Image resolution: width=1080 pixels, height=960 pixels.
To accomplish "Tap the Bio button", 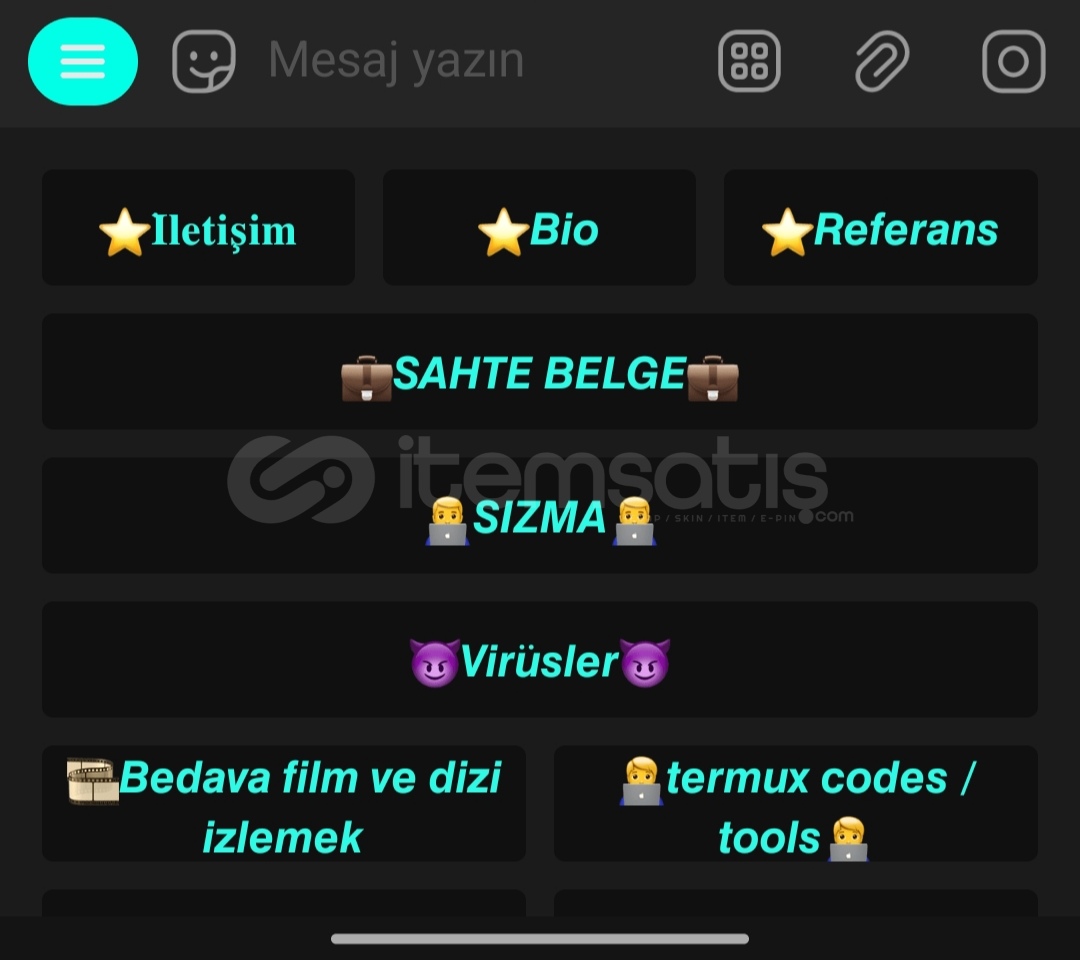I will tap(539, 228).
